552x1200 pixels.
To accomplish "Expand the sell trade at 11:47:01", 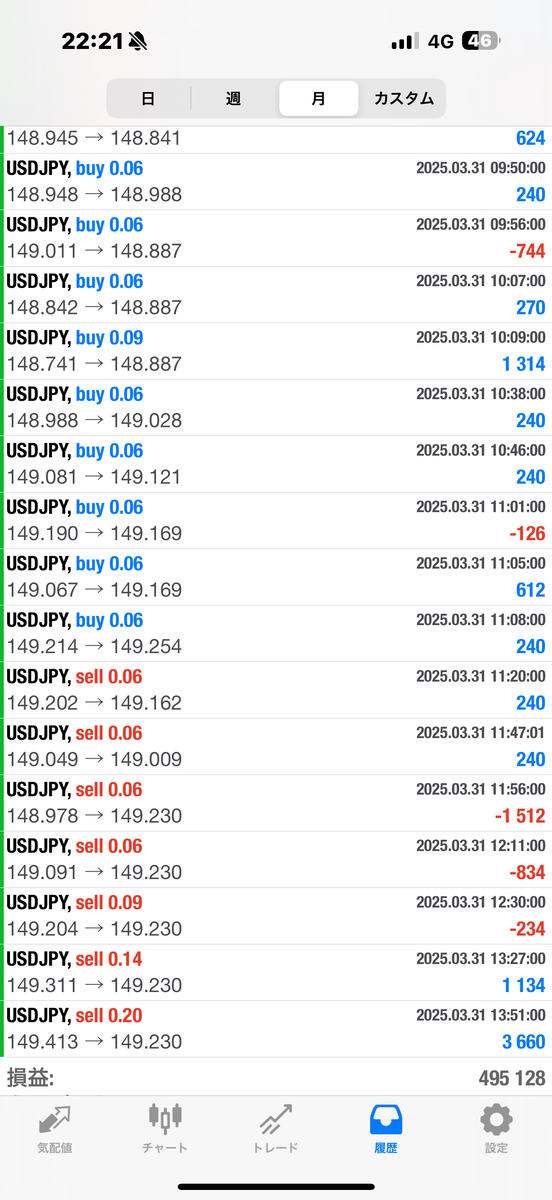I will [276, 747].
